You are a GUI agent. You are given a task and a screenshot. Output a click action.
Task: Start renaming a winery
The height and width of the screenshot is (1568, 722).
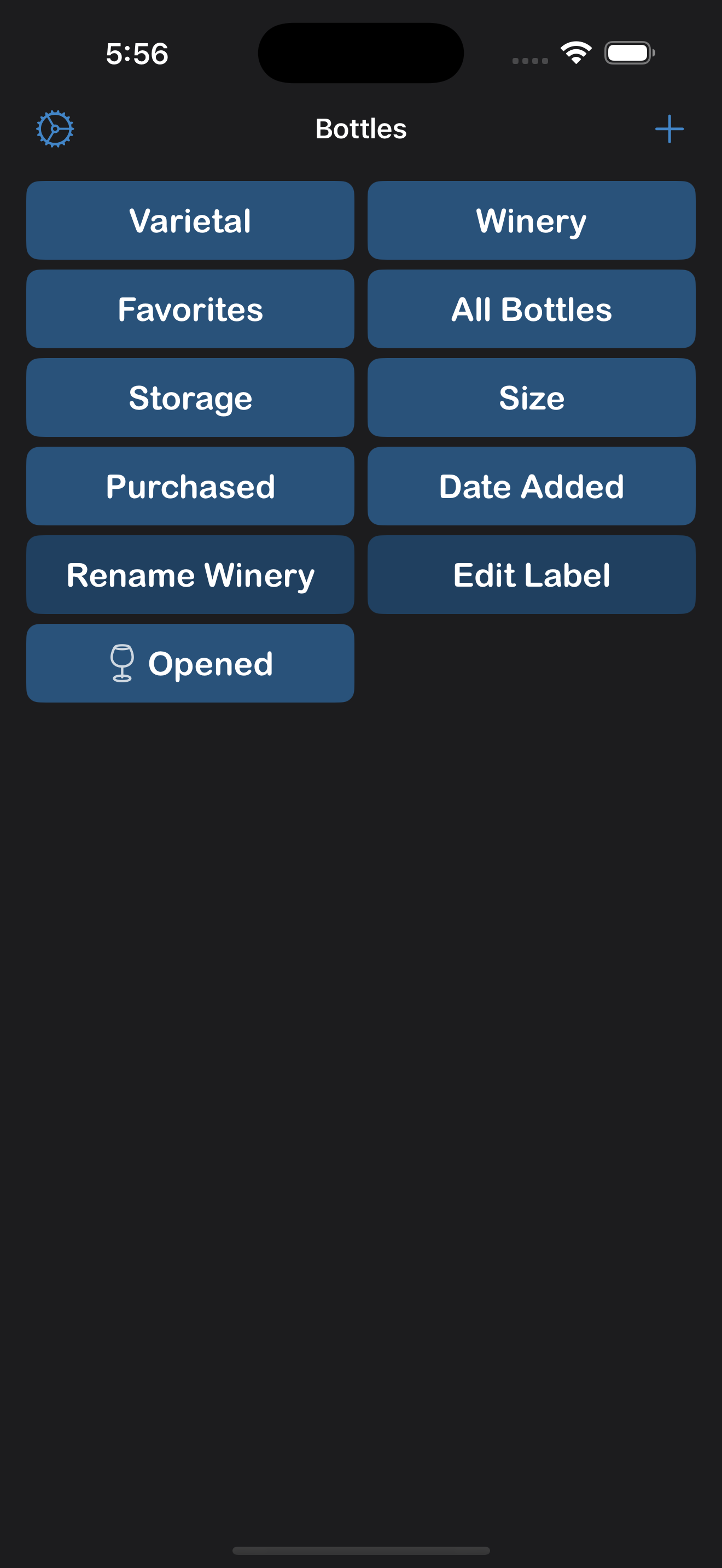tap(190, 574)
